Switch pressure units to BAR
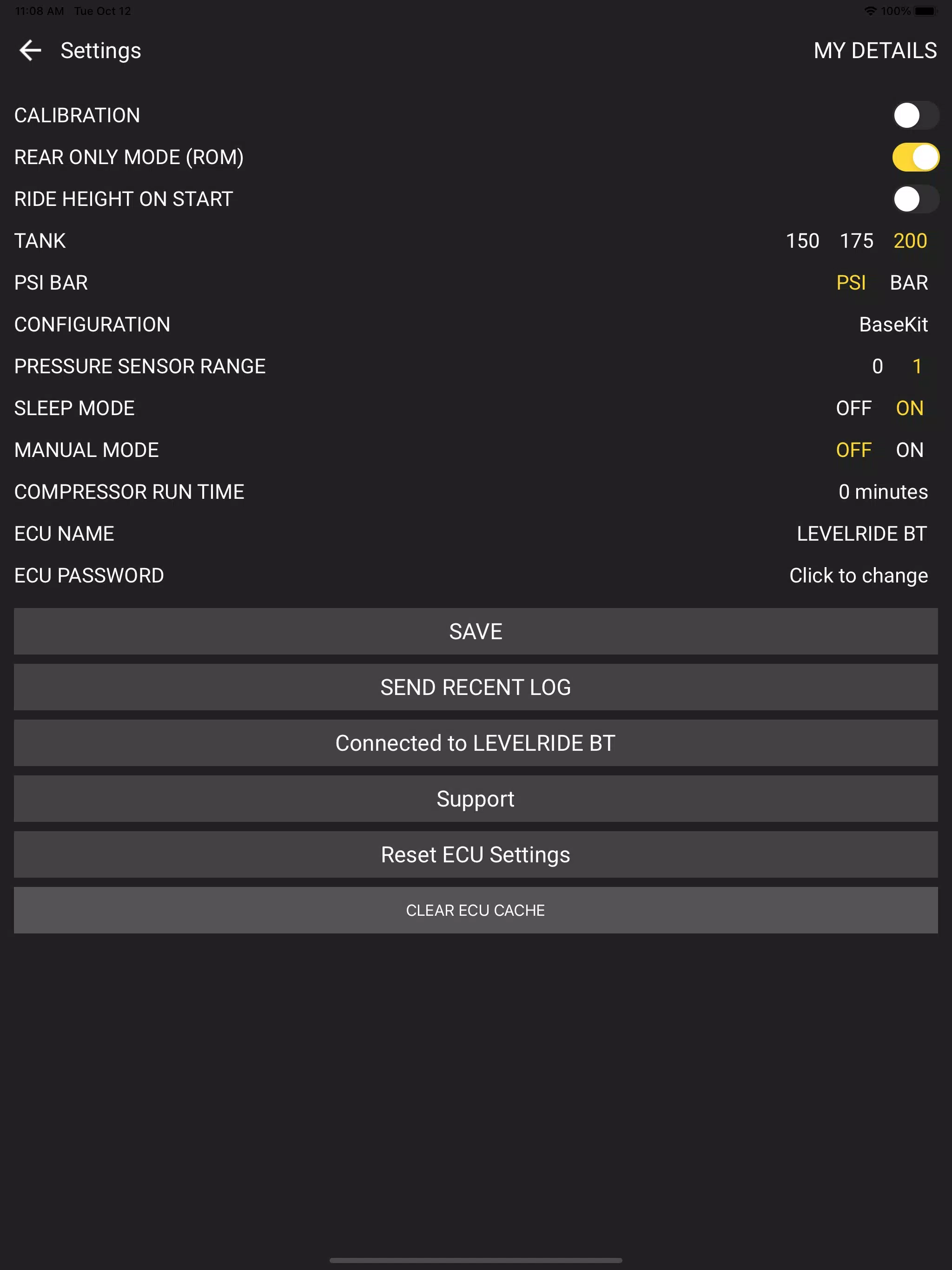 coord(908,283)
